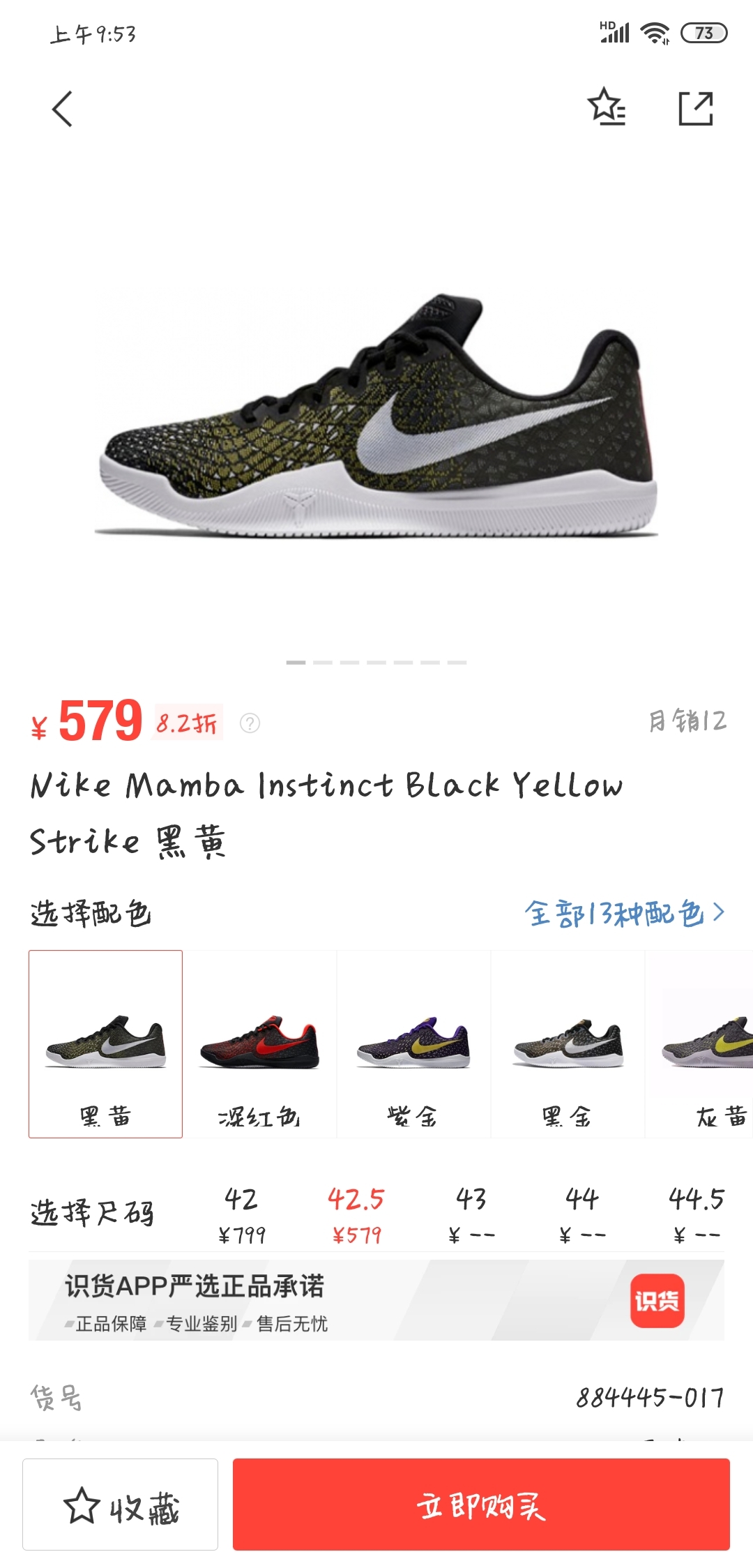
Task: Tap 立即购买 to buy now
Action: coord(481,1504)
